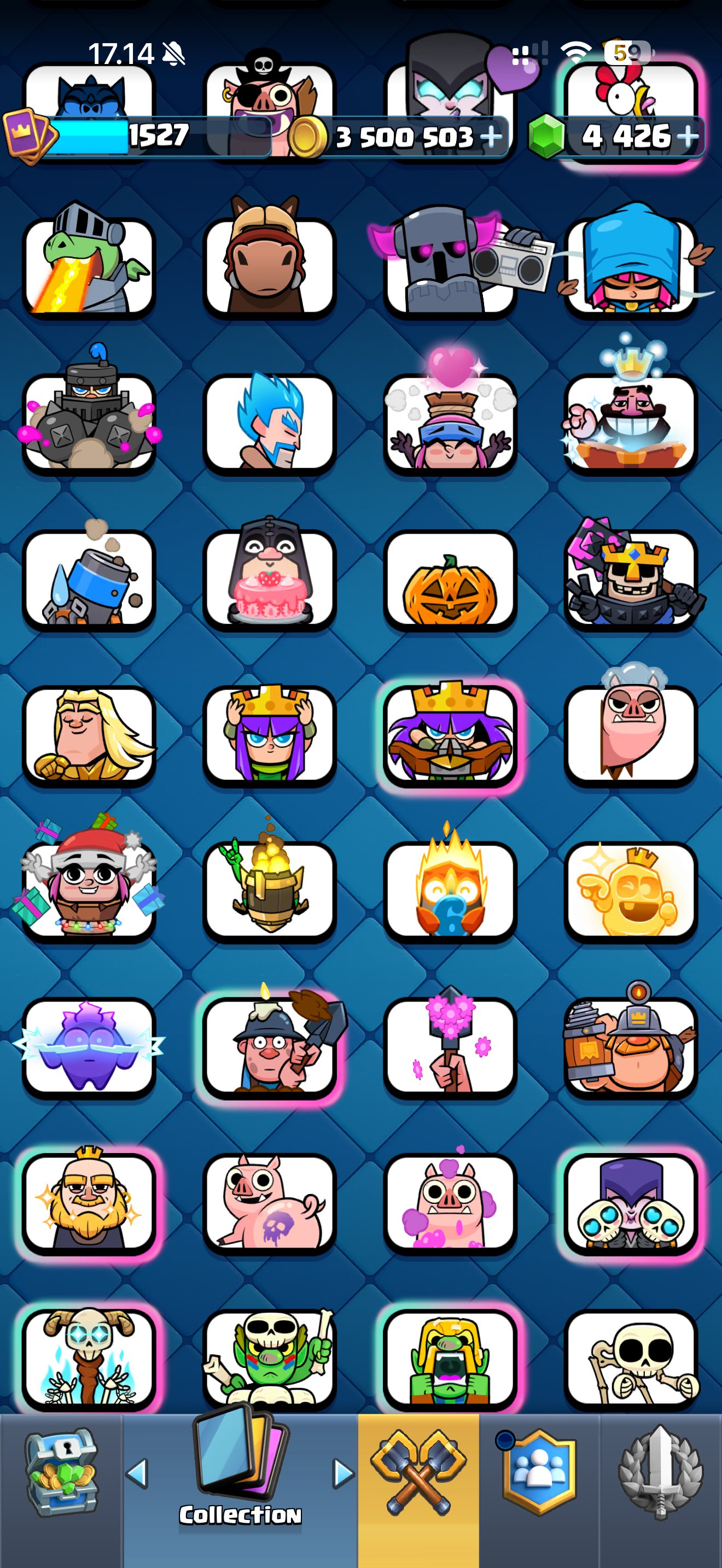Switch to the Battle crossed hammers tab
722x1568 pixels.
419,1472
